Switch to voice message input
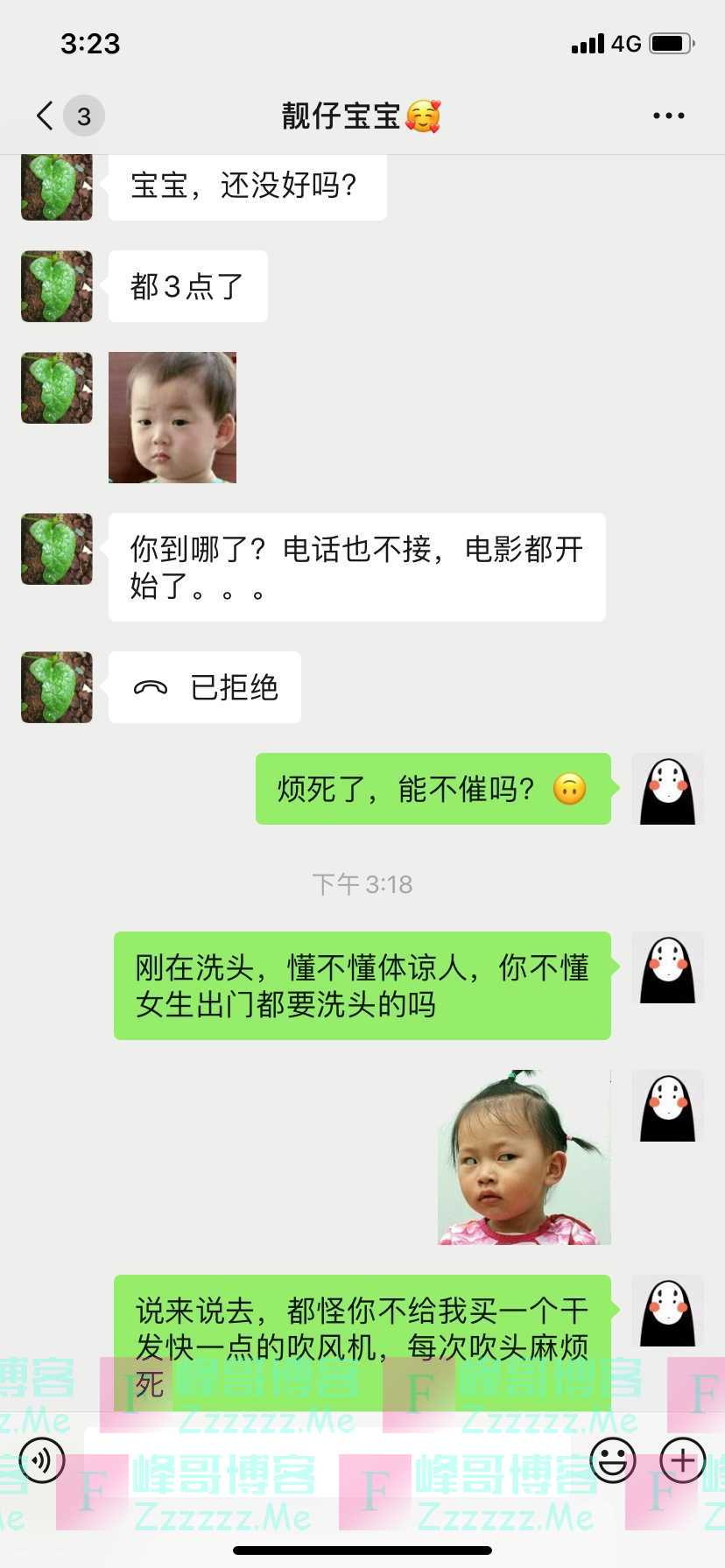The width and height of the screenshot is (725, 1568). pyautogui.click(x=42, y=1460)
